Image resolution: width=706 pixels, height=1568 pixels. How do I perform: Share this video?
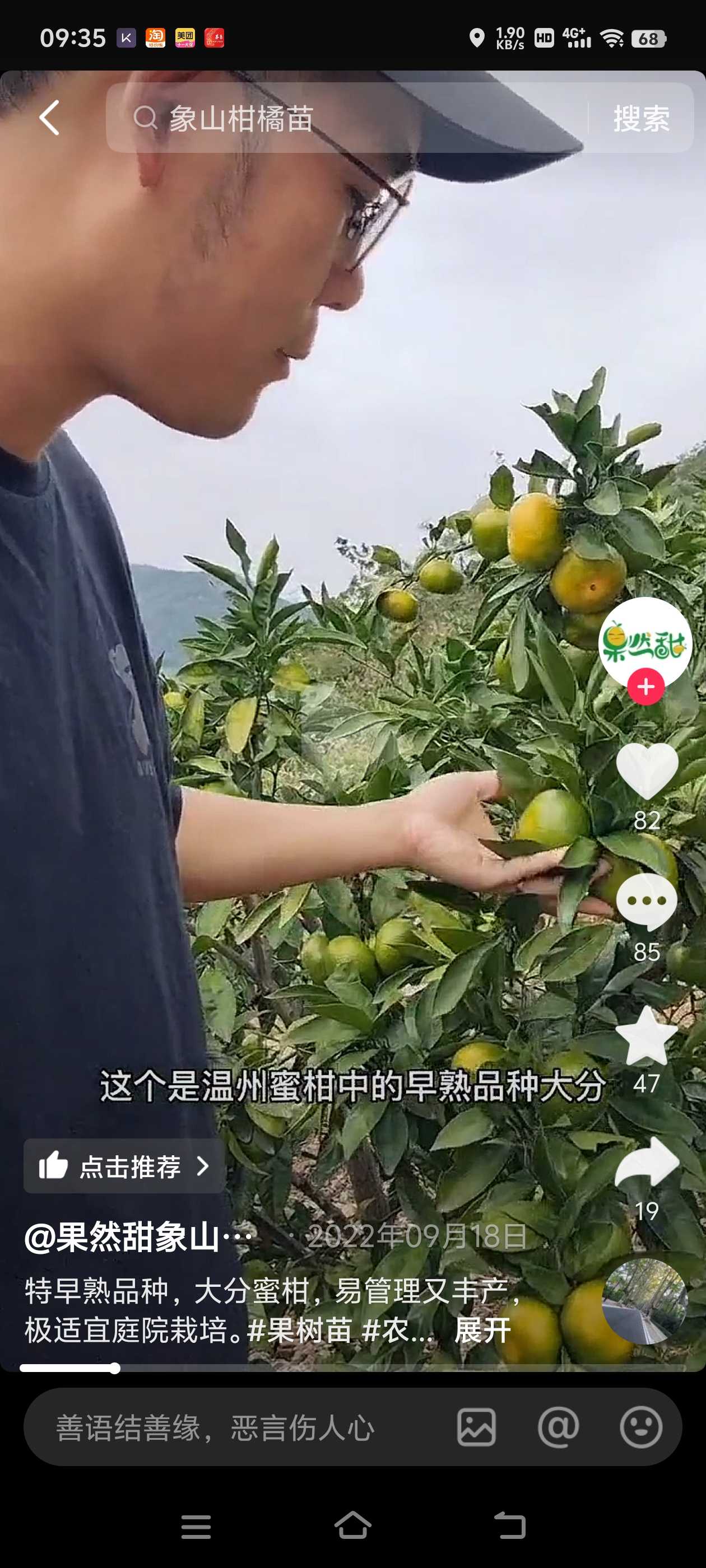647,1163
